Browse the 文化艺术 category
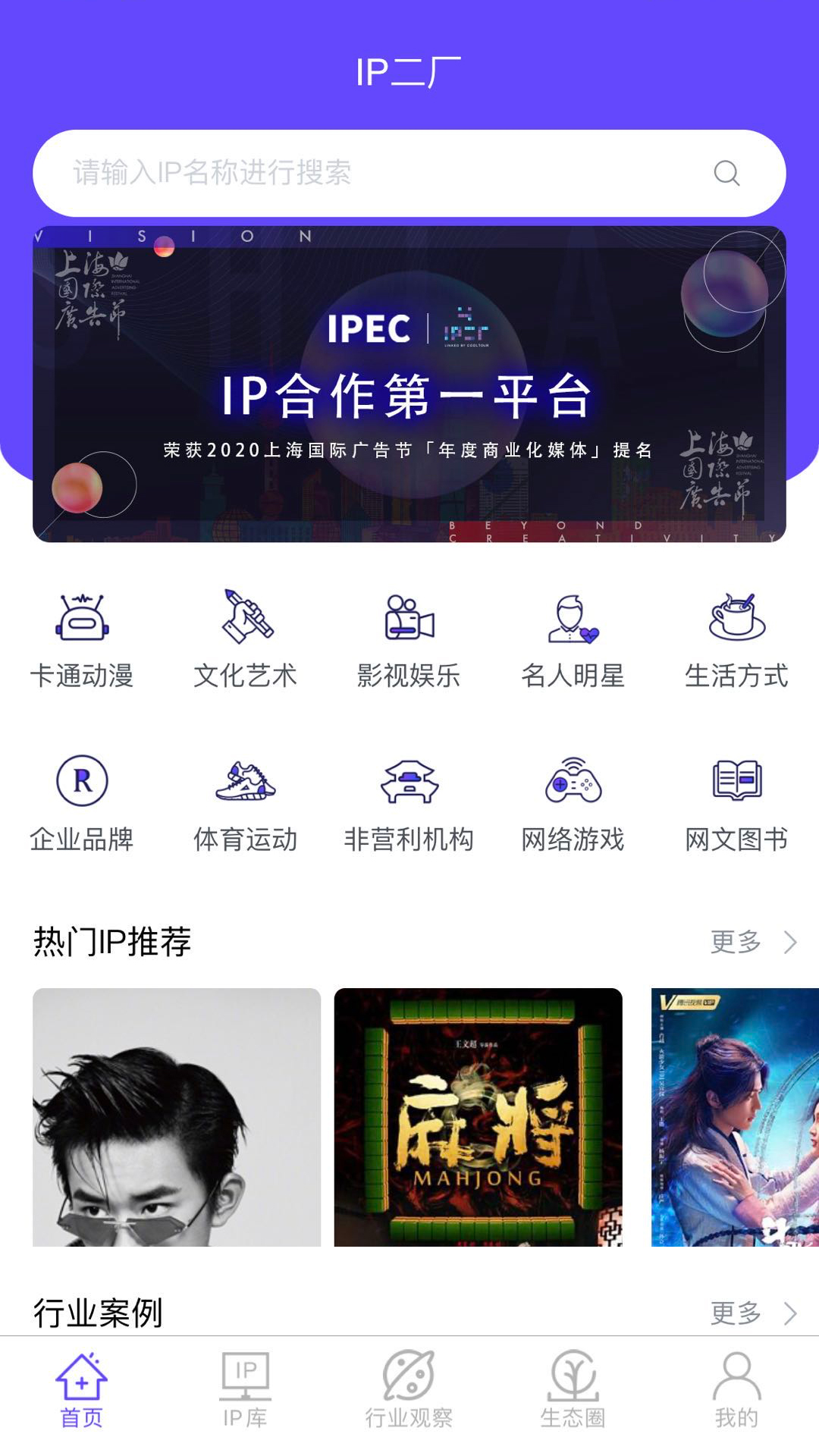 click(x=246, y=640)
